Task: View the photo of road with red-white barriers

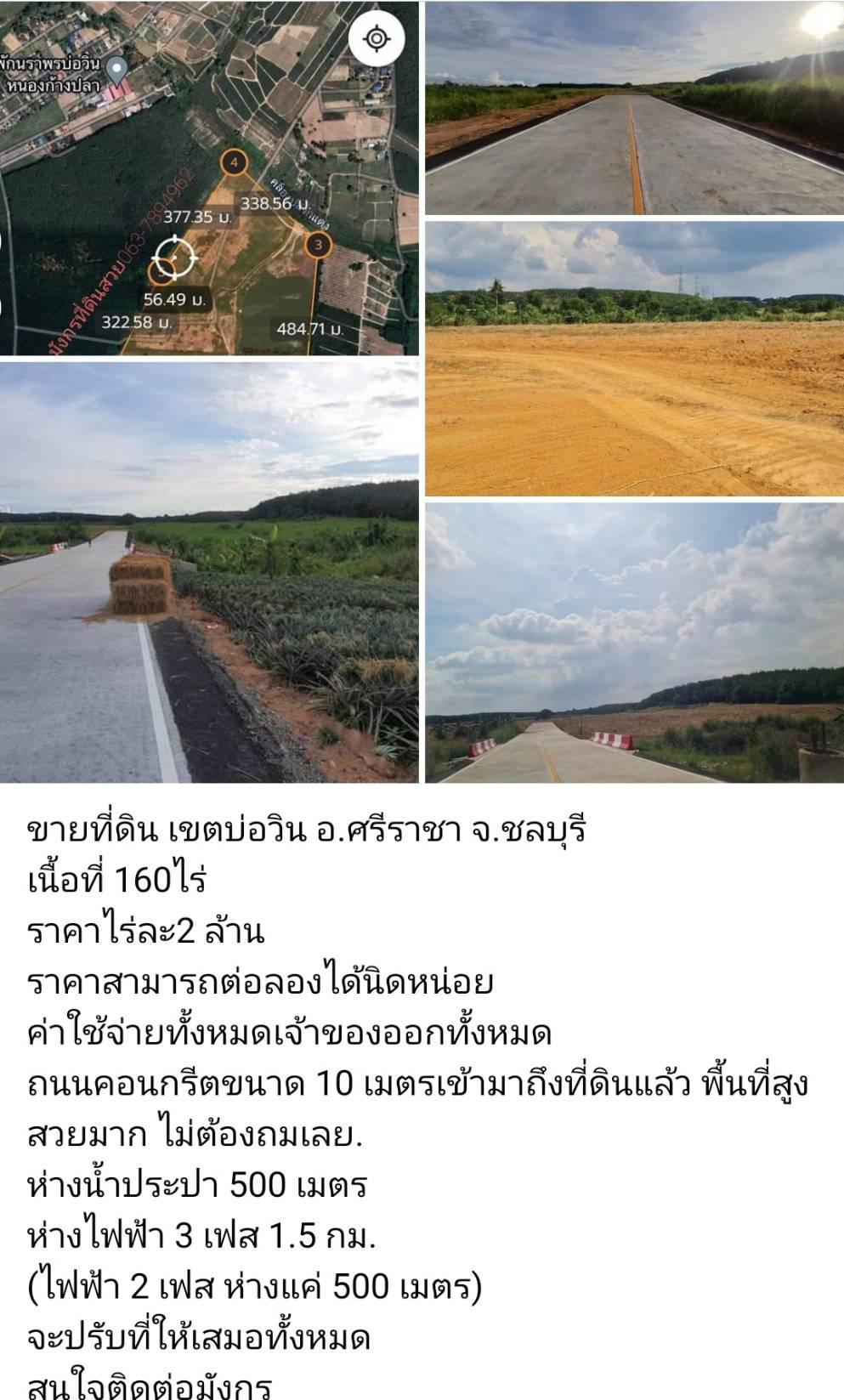Action: click(x=634, y=643)
